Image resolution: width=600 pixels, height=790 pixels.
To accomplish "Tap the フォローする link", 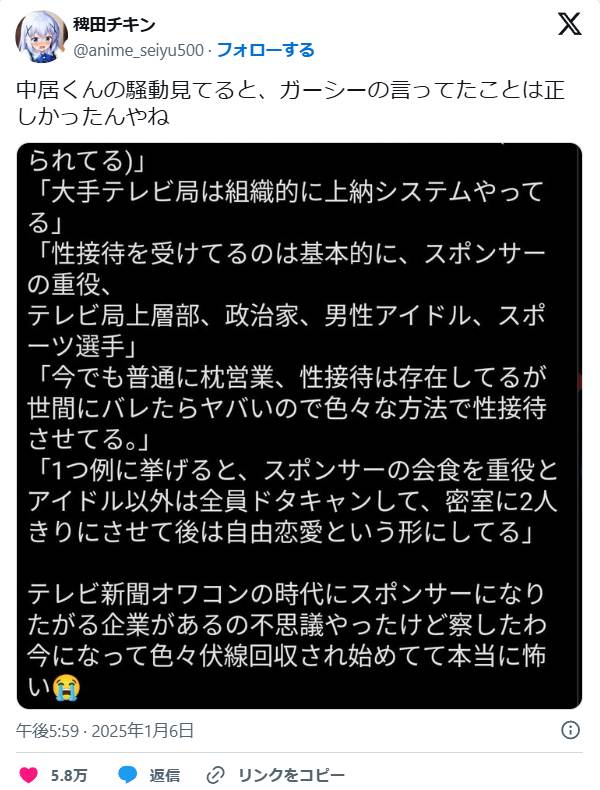I will [x=265, y=50].
